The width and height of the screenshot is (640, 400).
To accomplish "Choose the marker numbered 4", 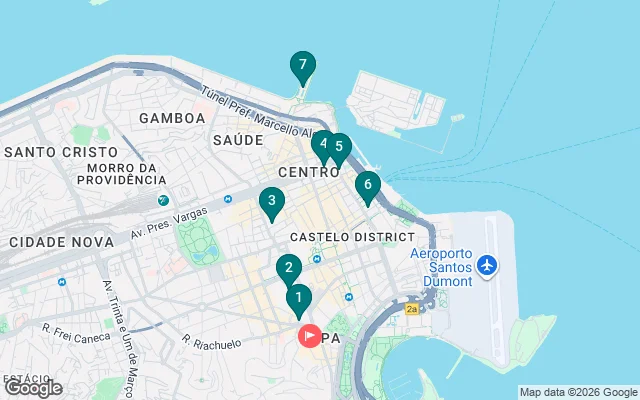I will pos(322,144).
